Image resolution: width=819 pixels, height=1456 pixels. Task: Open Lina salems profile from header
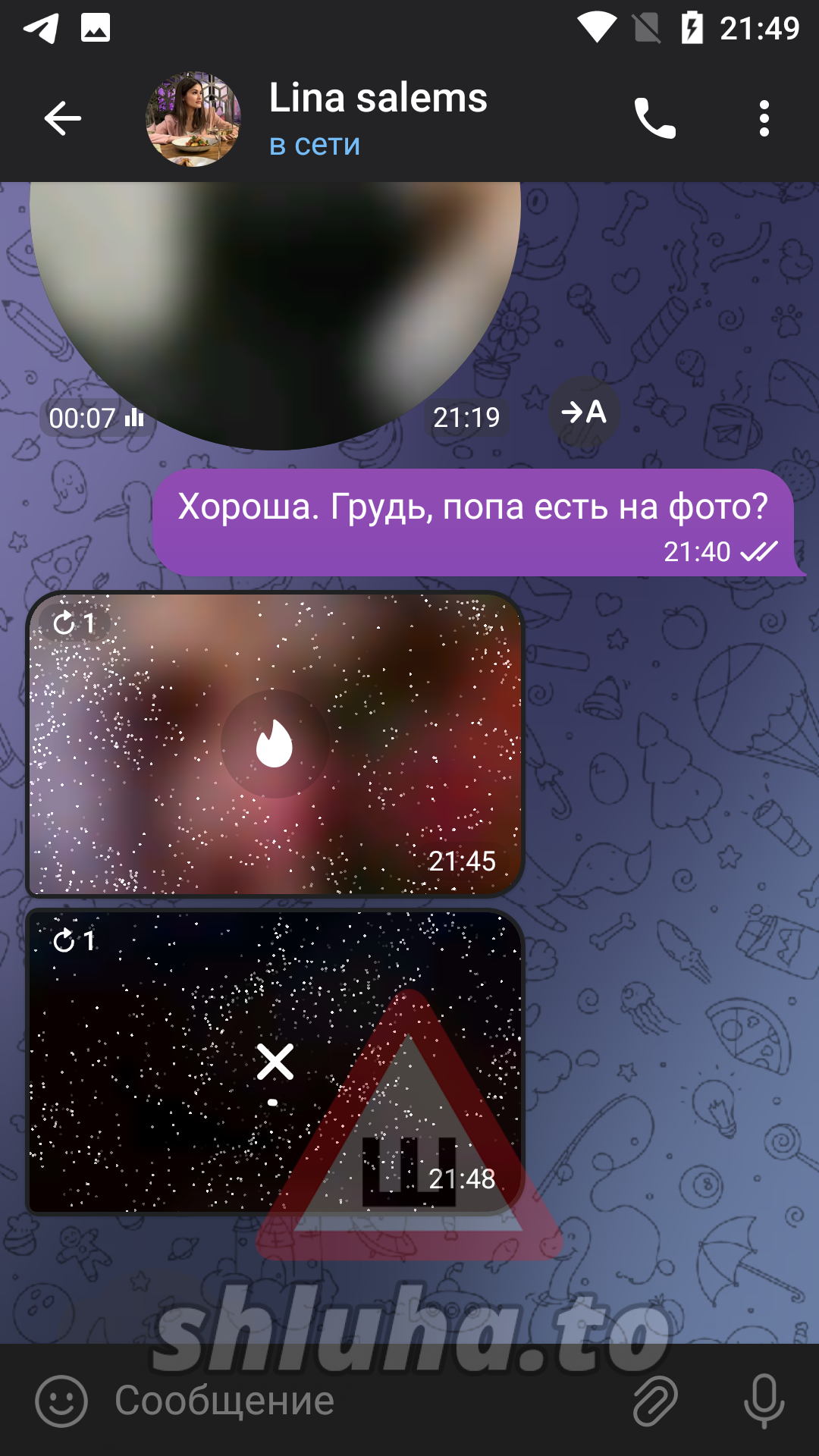pos(378,118)
